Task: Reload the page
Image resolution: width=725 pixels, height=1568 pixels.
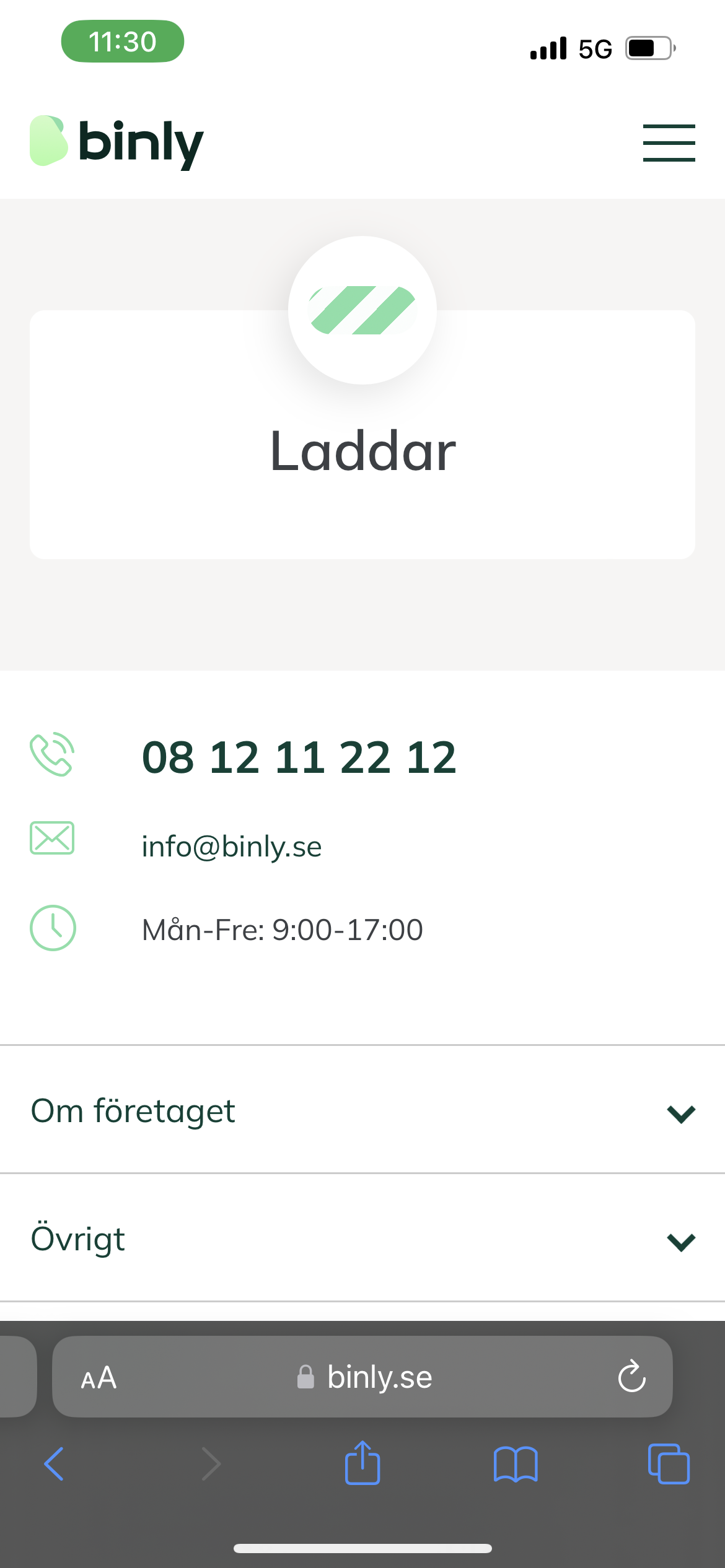Action: 631,1377
